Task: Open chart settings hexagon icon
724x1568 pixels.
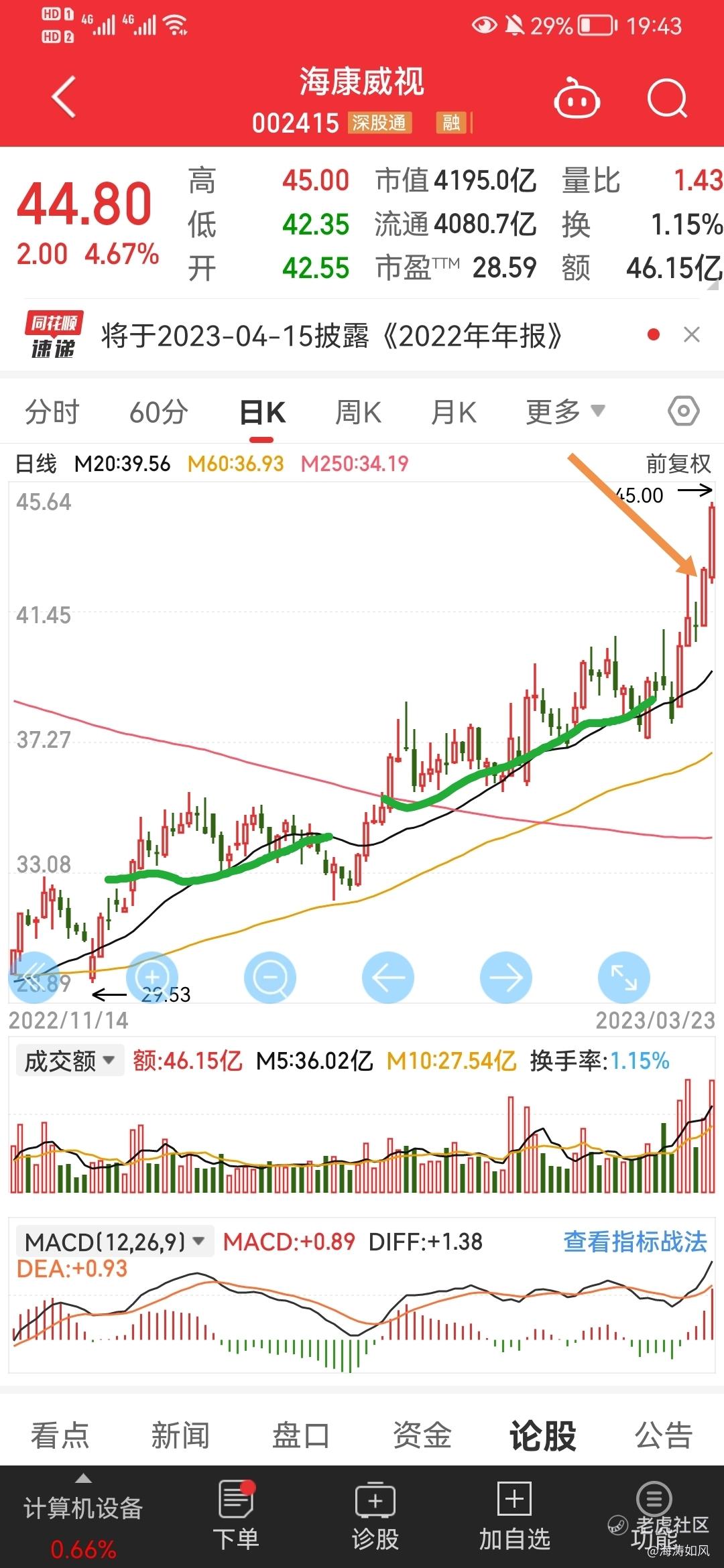Action: tap(684, 411)
